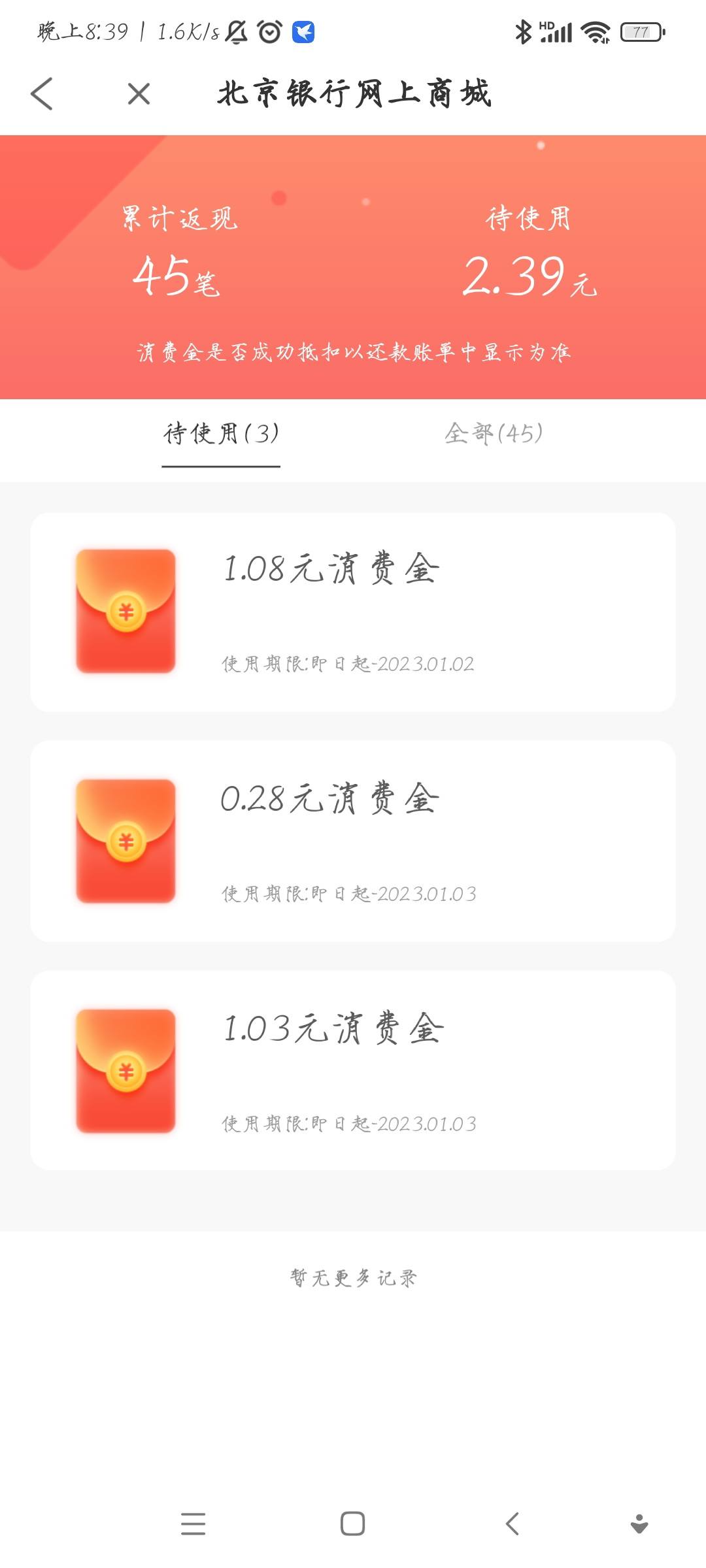Viewport: 706px width, 1568px height.
Task: Tap the system home button
Action: (x=352, y=1524)
